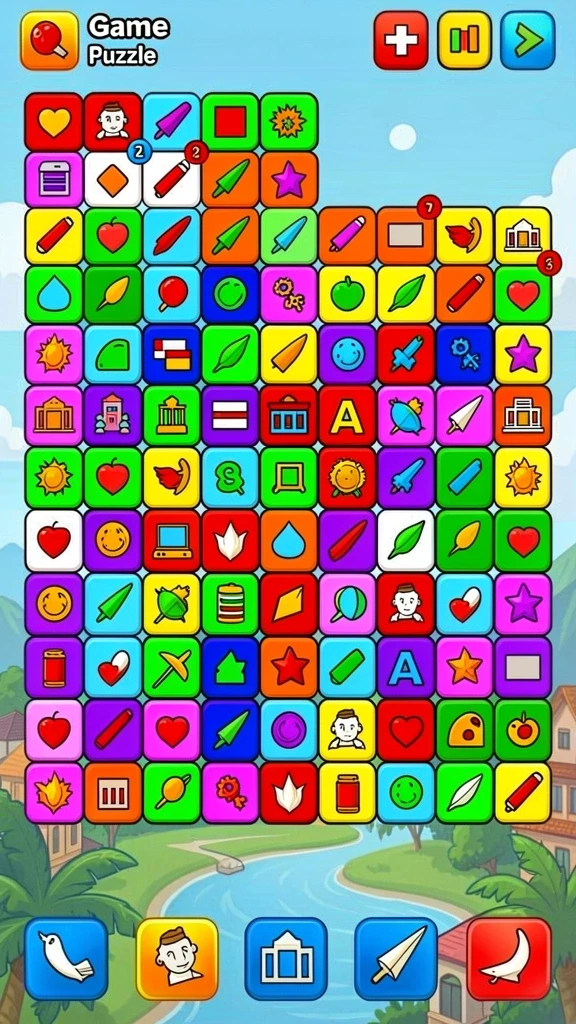The height and width of the screenshot is (1024, 576).
Task: Tap the green apple on yellow tile
Action: (x=347, y=295)
